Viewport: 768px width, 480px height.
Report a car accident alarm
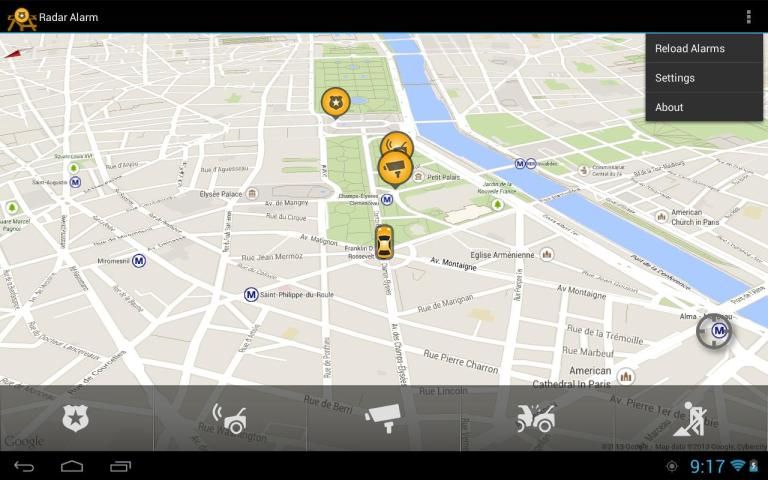coord(536,418)
